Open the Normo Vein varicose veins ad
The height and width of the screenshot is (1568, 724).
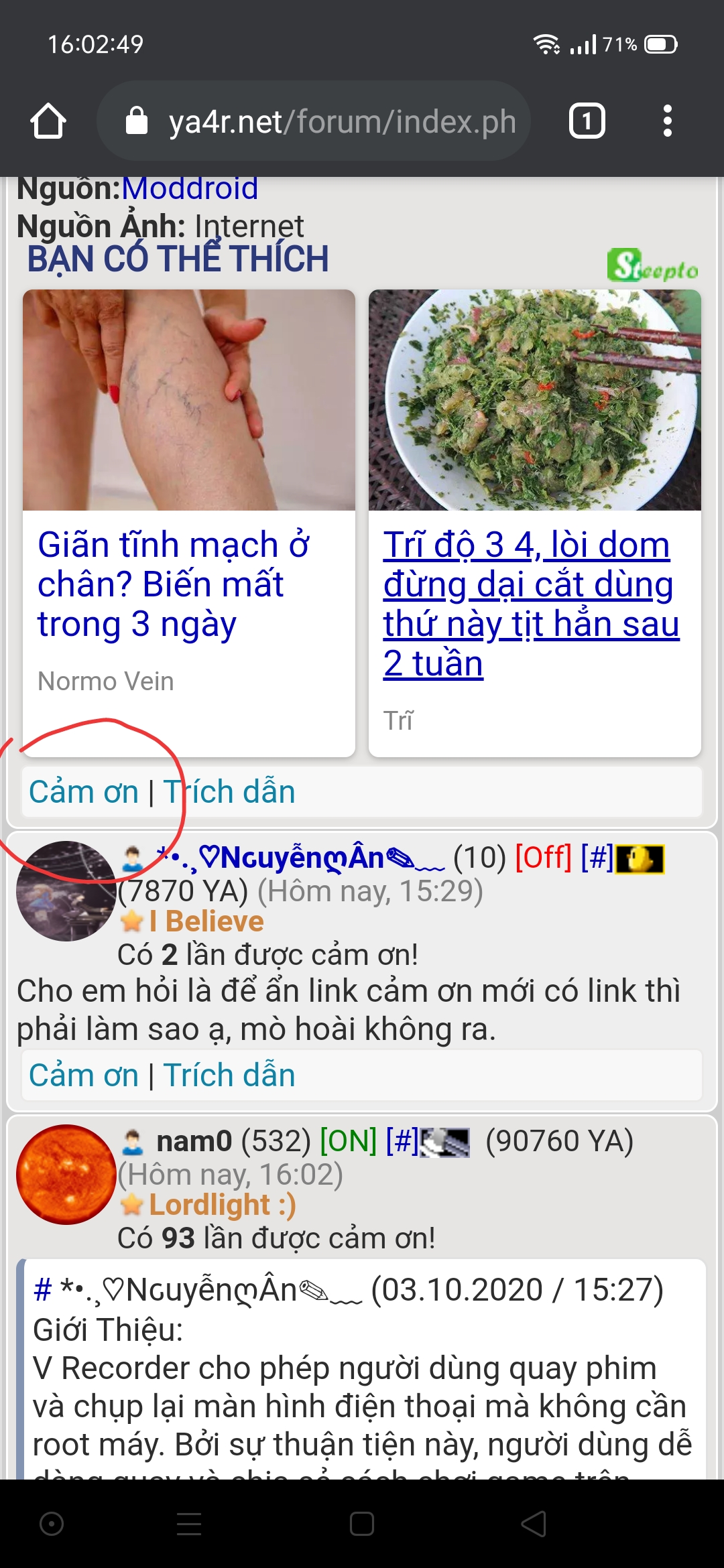[x=173, y=583]
